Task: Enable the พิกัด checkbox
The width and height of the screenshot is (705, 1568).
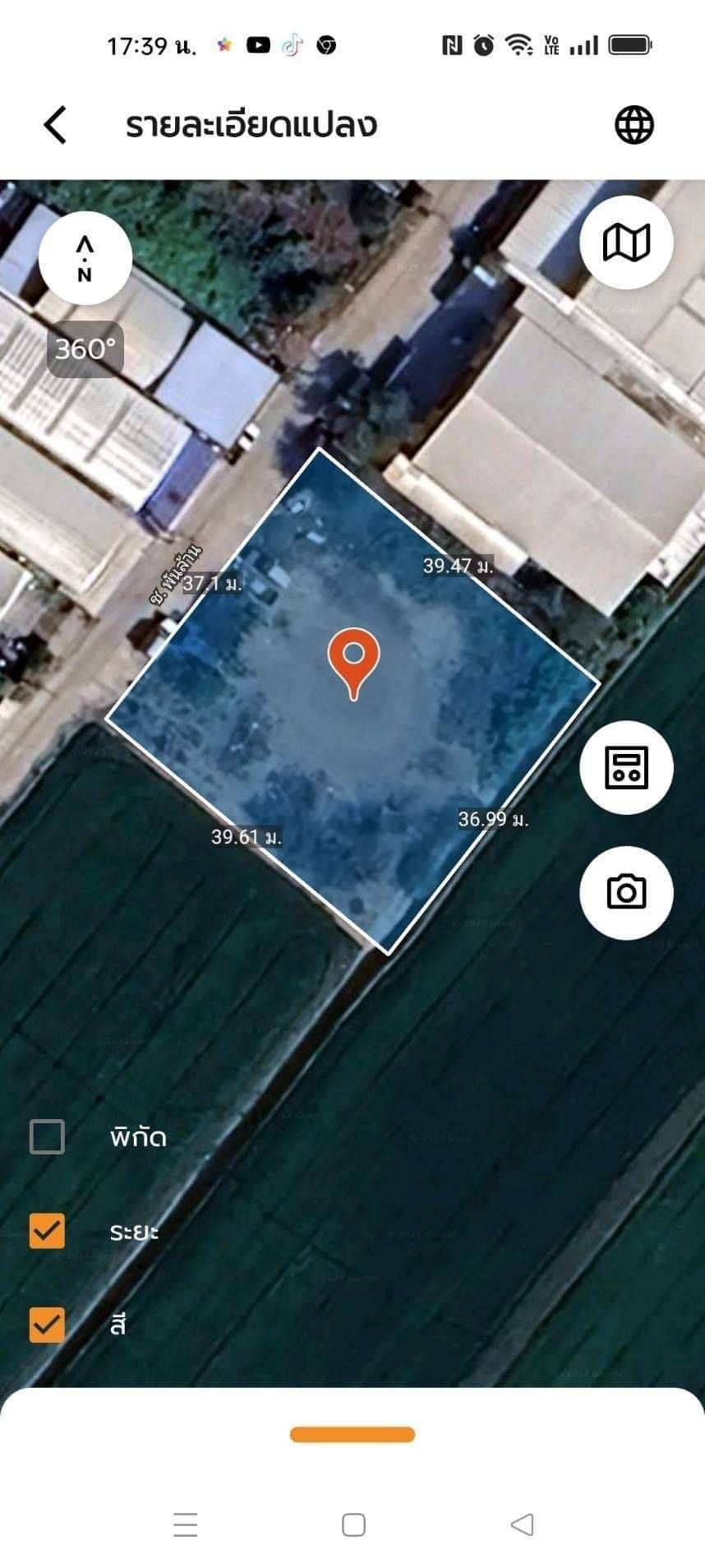Action: pos(47,1136)
